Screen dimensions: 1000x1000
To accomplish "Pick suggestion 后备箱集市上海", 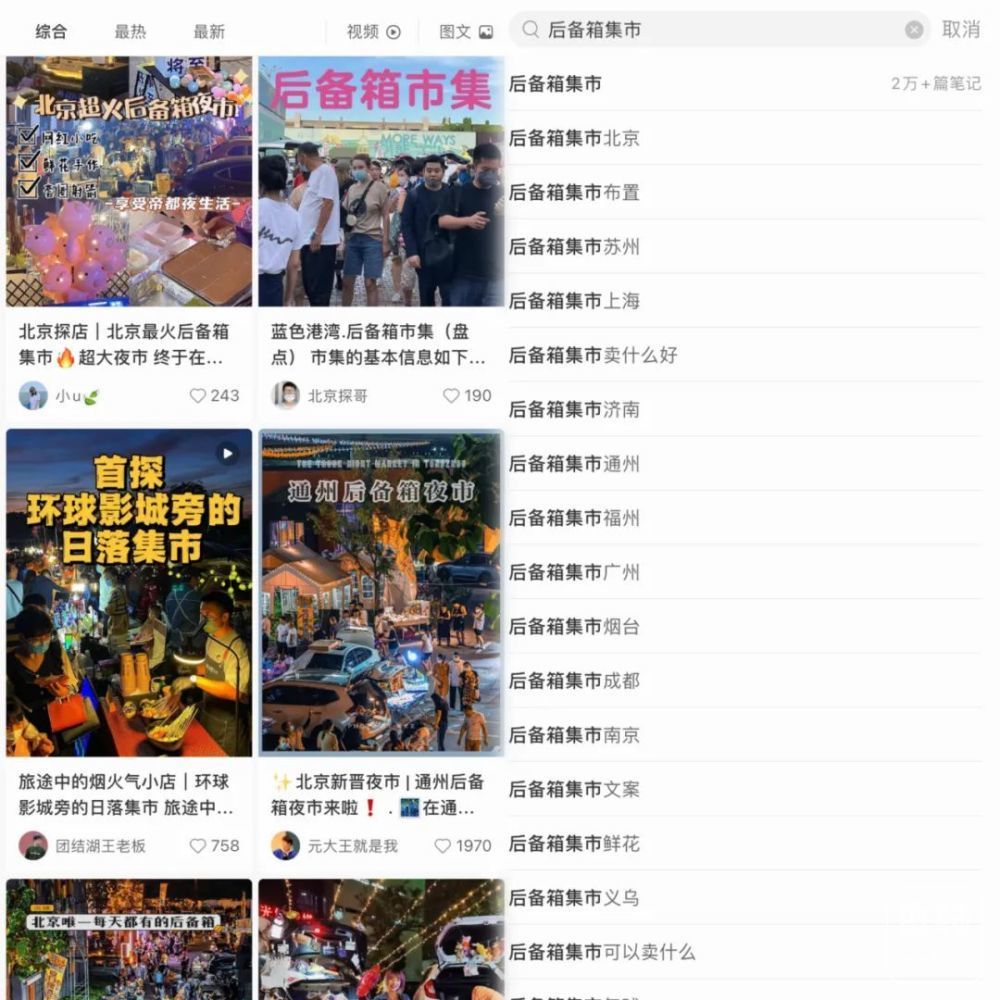I will pos(574,301).
